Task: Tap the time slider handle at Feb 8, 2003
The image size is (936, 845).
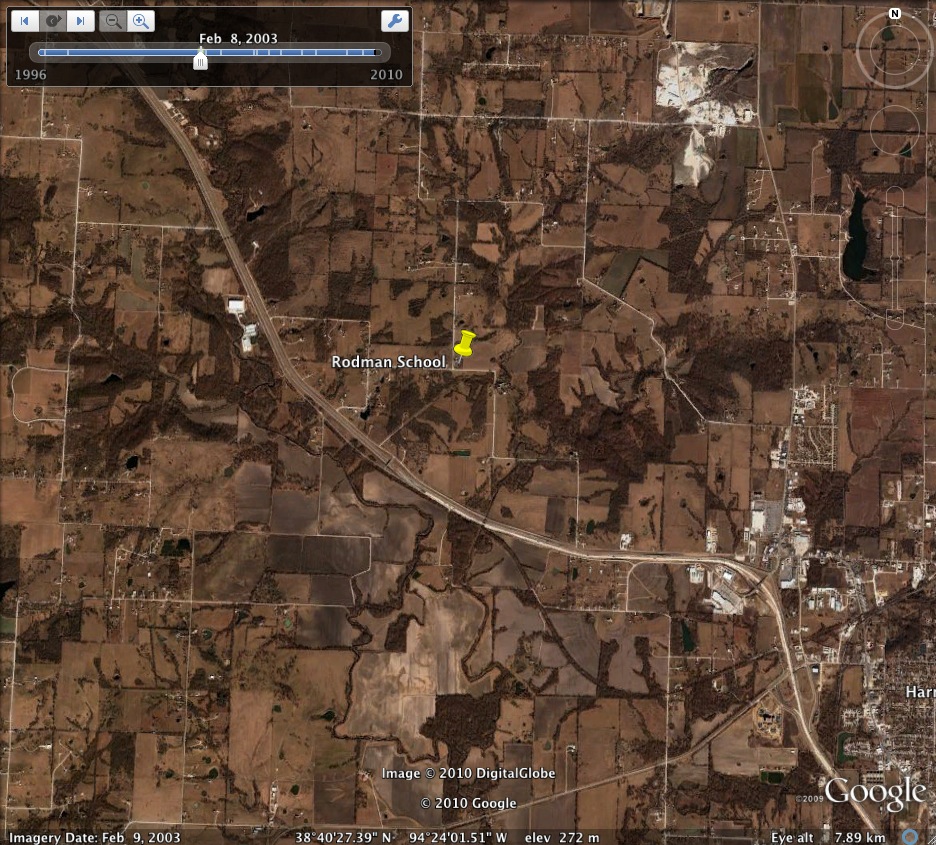Action: [x=200, y=62]
